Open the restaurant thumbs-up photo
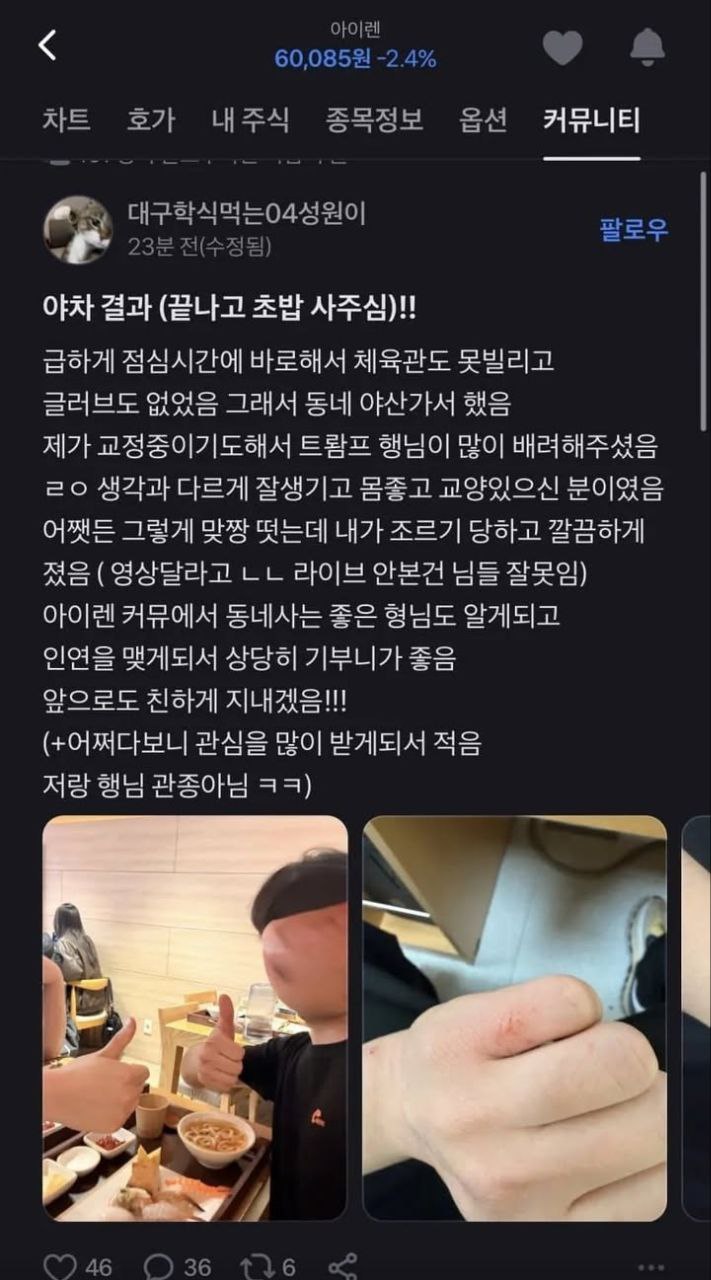Viewport: 711px width, 1280px height. click(195, 1018)
